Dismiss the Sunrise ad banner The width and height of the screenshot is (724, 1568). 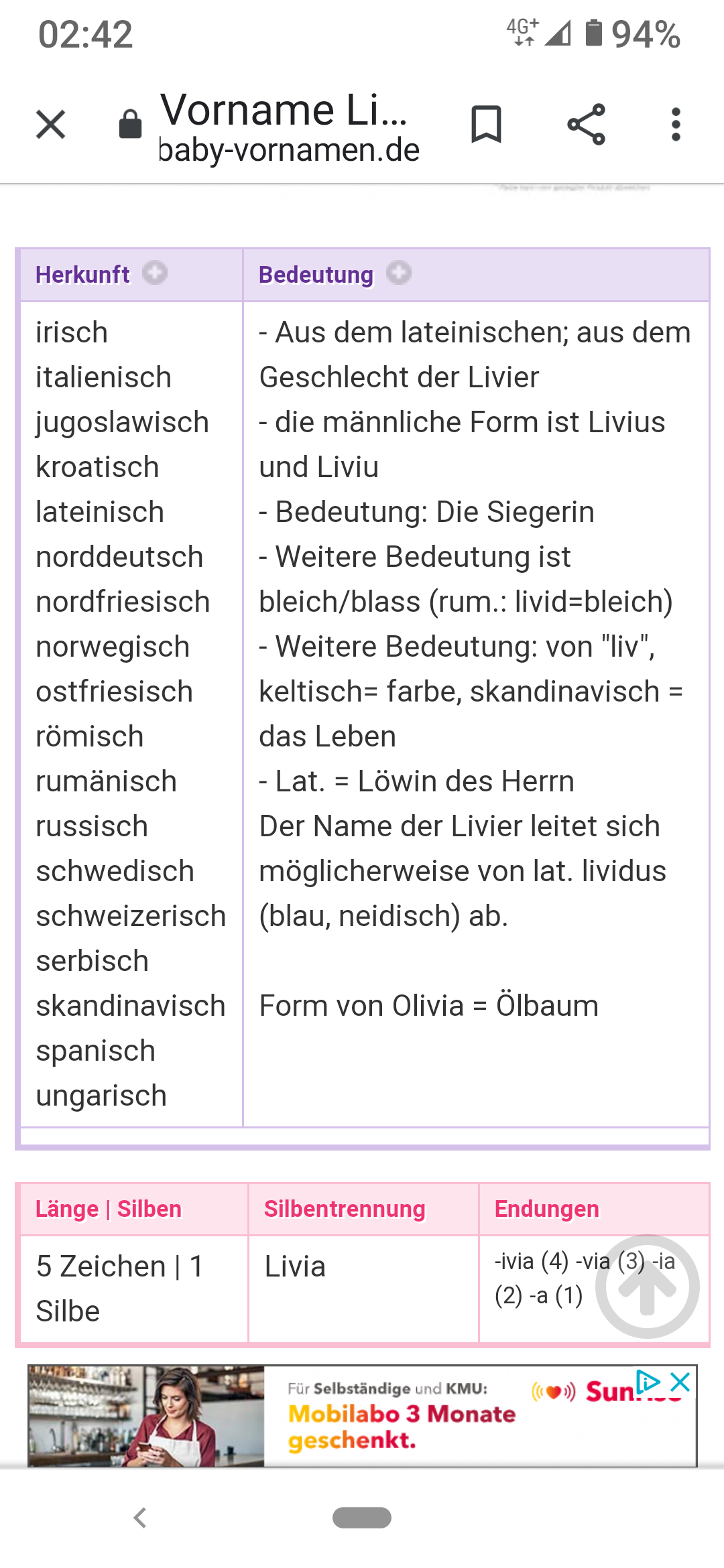click(x=680, y=1382)
